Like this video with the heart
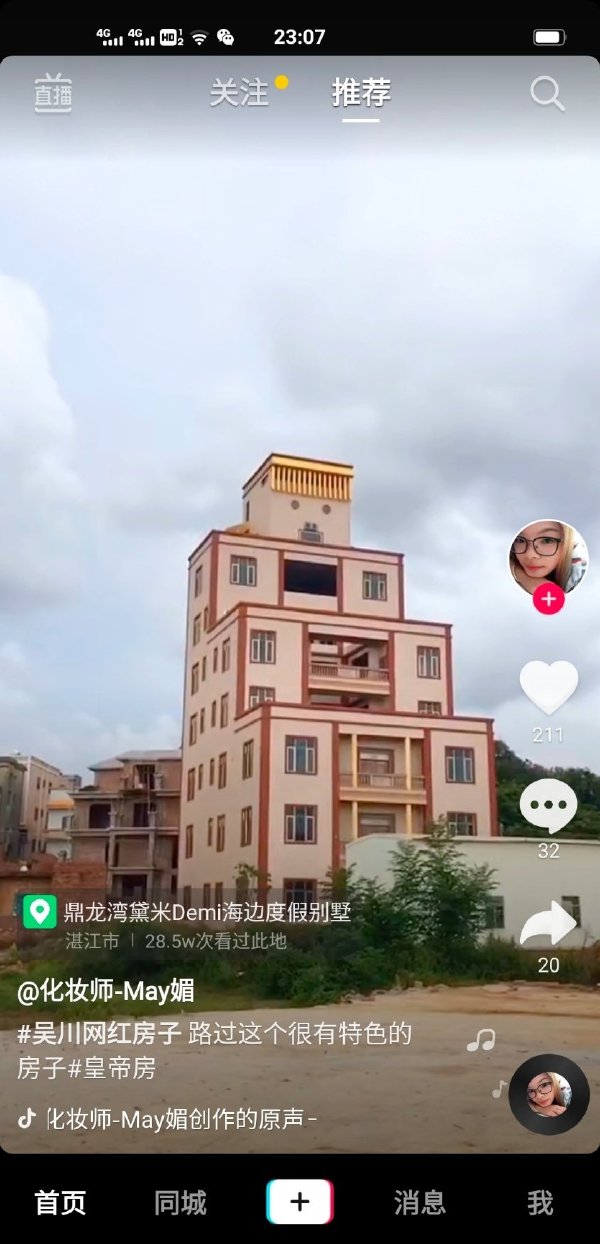600x1244 pixels. pos(548,687)
